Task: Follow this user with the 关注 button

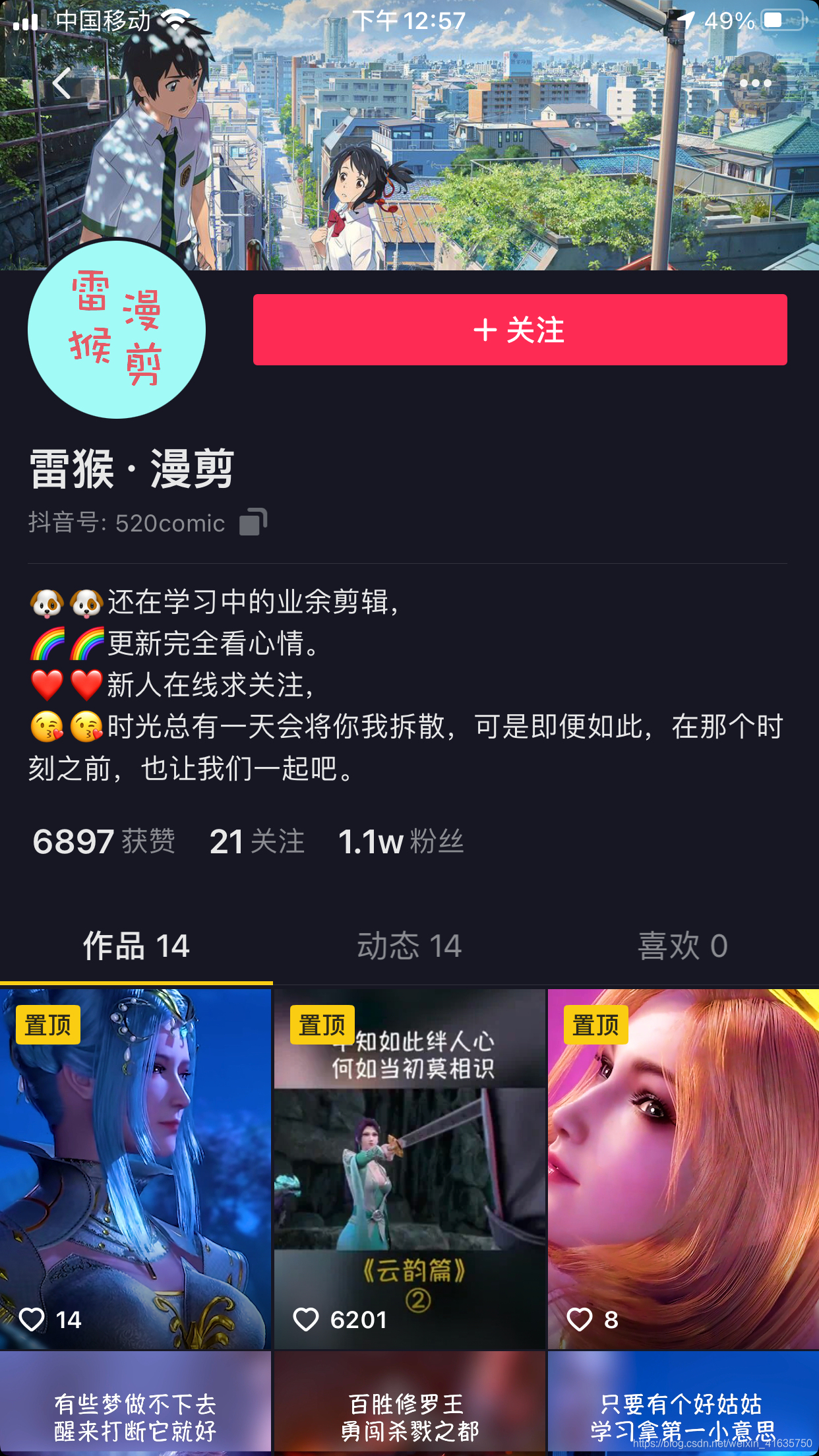Action: [x=520, y=330]
